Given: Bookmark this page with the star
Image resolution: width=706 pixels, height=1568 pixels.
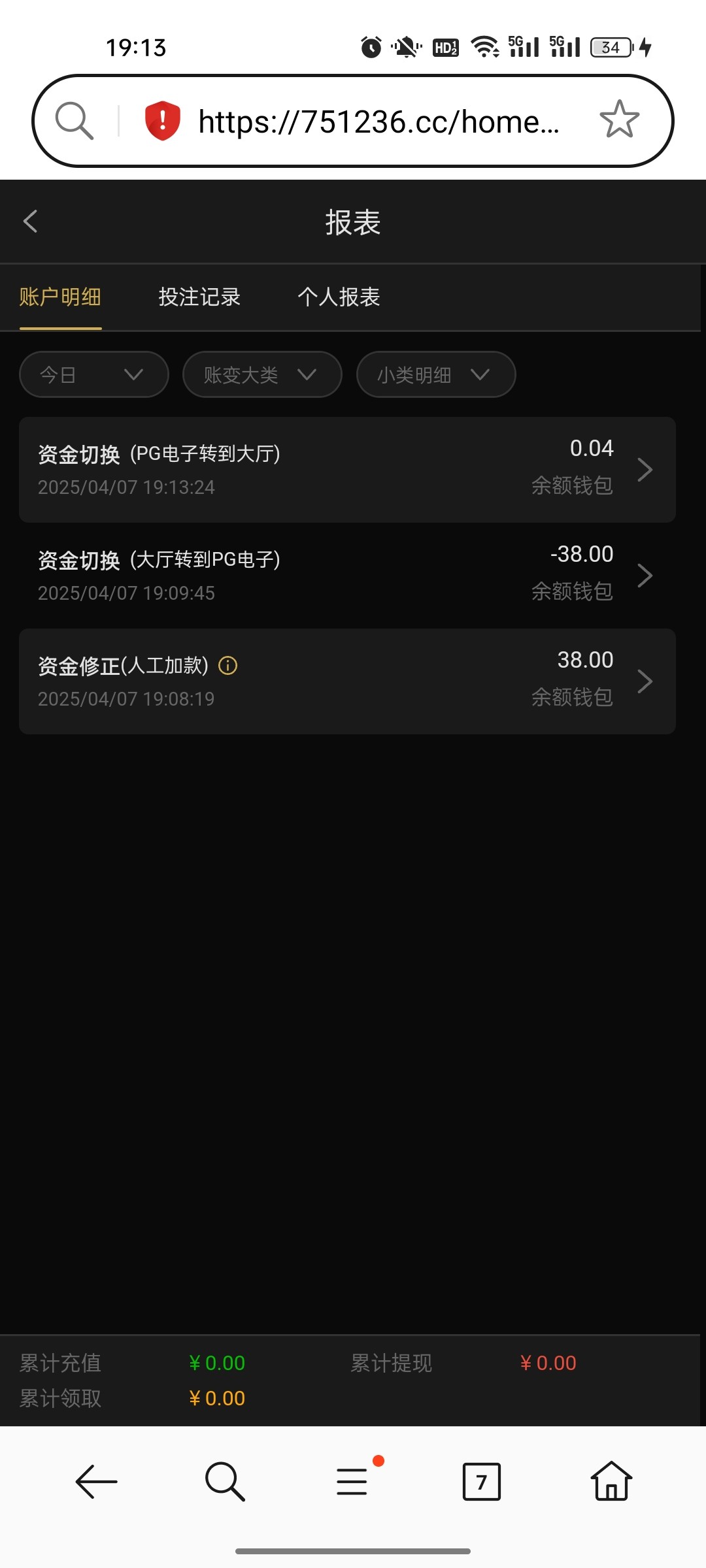Looking at the screenshot, I should tap(619, 120).
